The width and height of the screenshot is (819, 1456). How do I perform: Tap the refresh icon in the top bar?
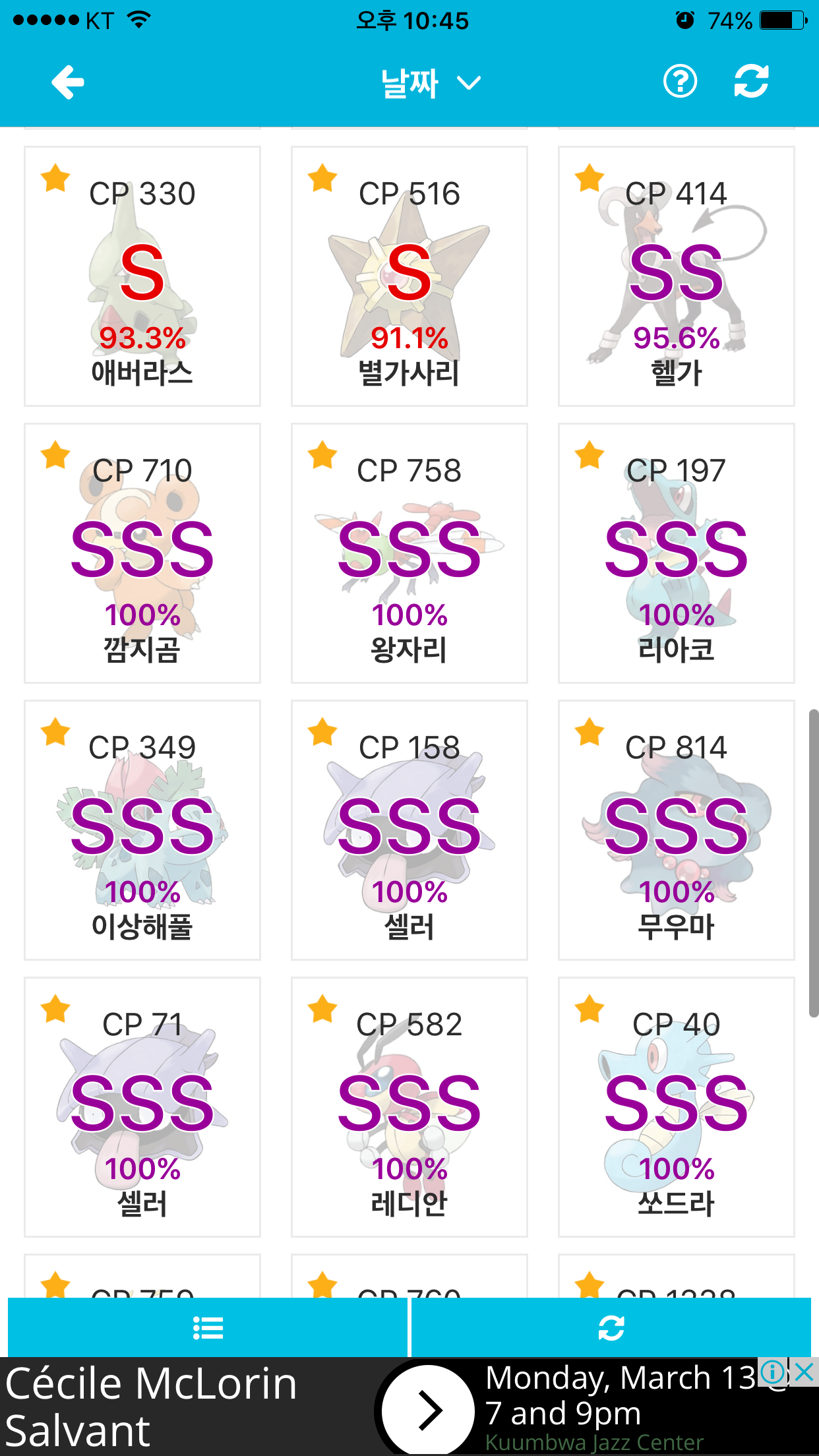(752, 82)
